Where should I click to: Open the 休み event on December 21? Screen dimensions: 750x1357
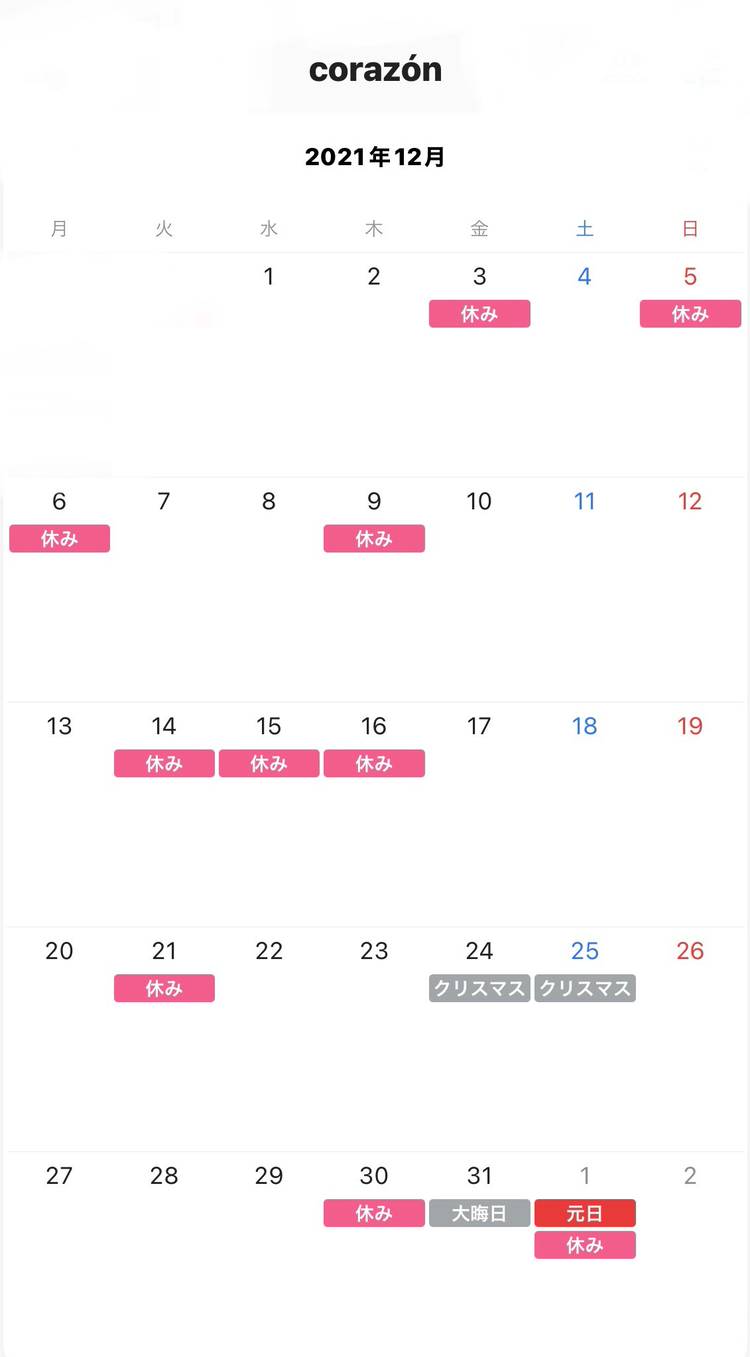click(164, 989)
